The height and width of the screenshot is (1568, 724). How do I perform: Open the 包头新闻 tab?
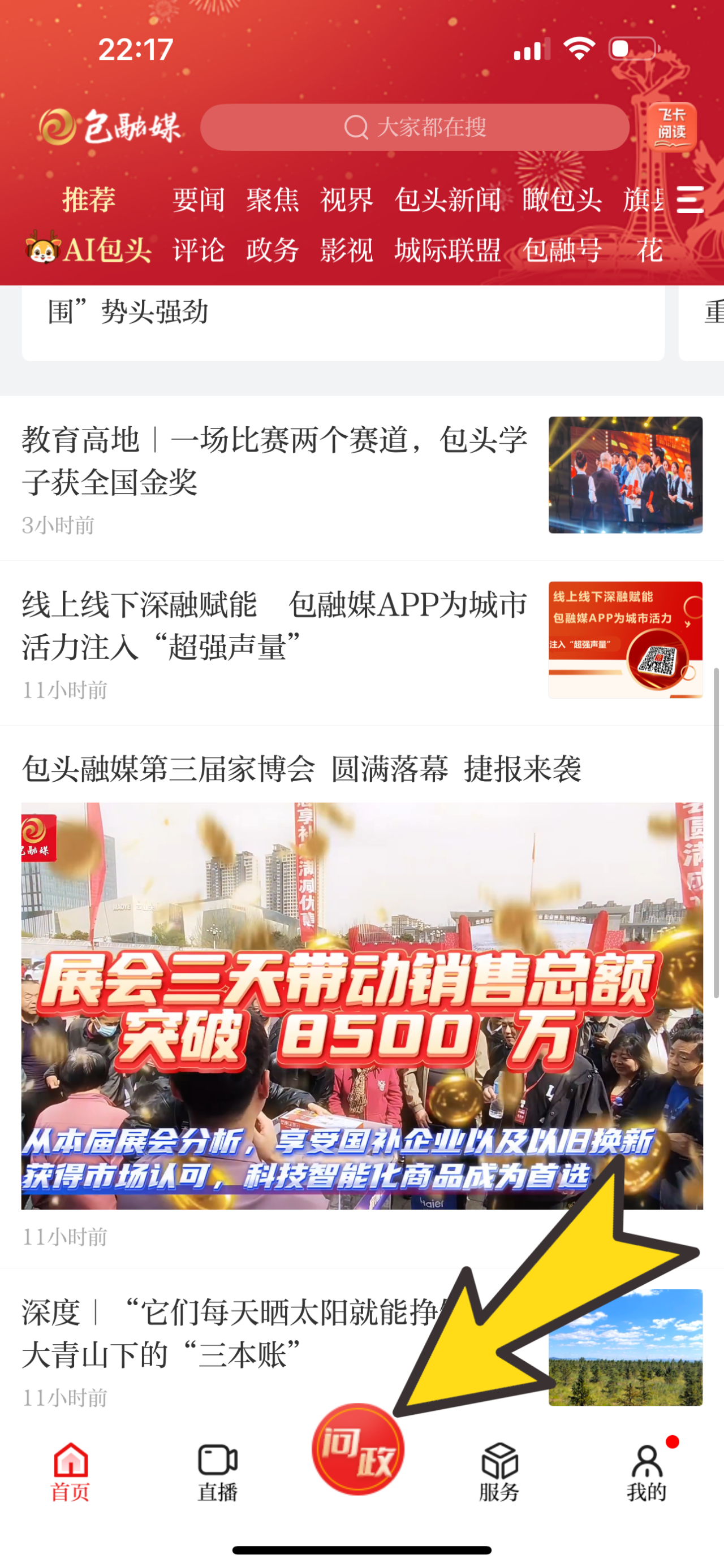pyautogui.click(x=447, y=200)
